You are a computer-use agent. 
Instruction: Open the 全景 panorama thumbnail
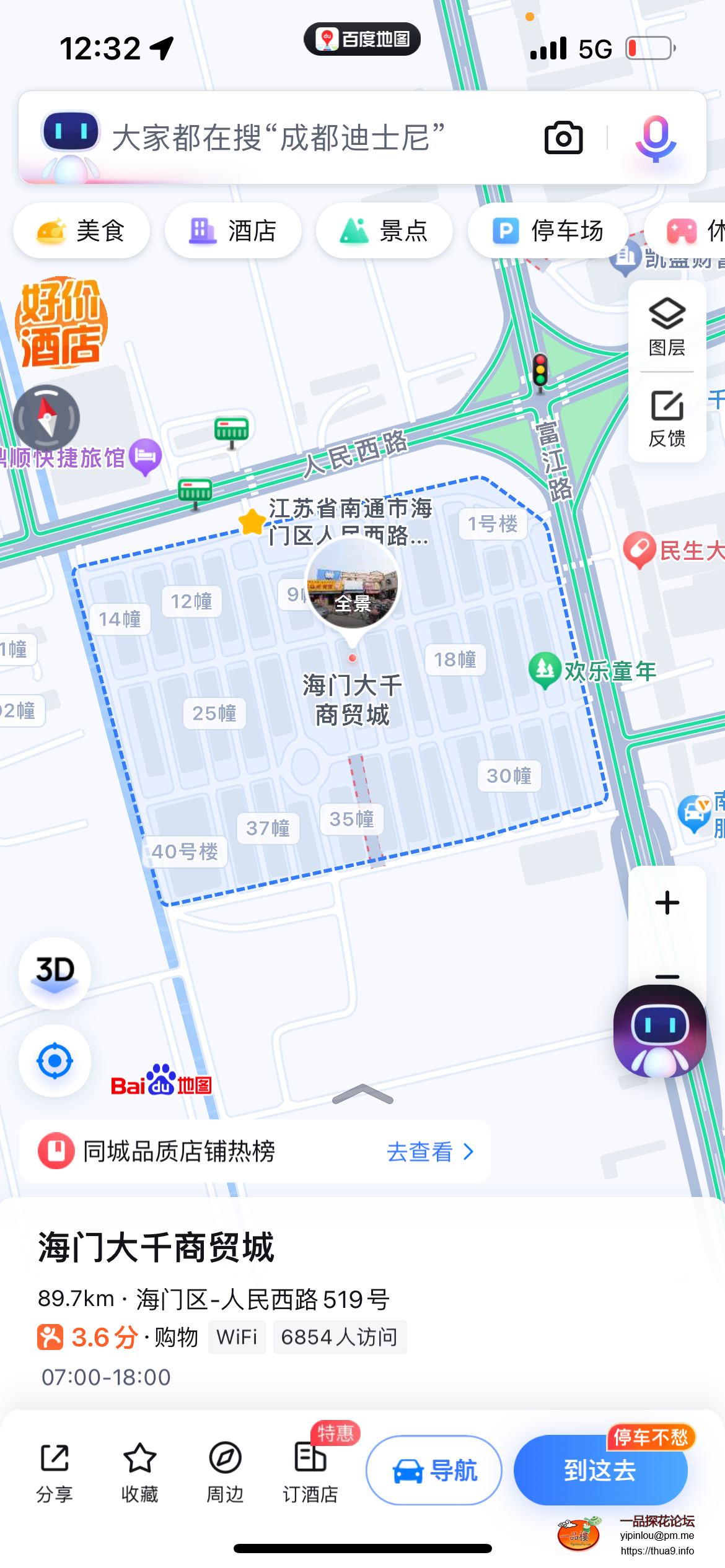(x=352, y=587)
